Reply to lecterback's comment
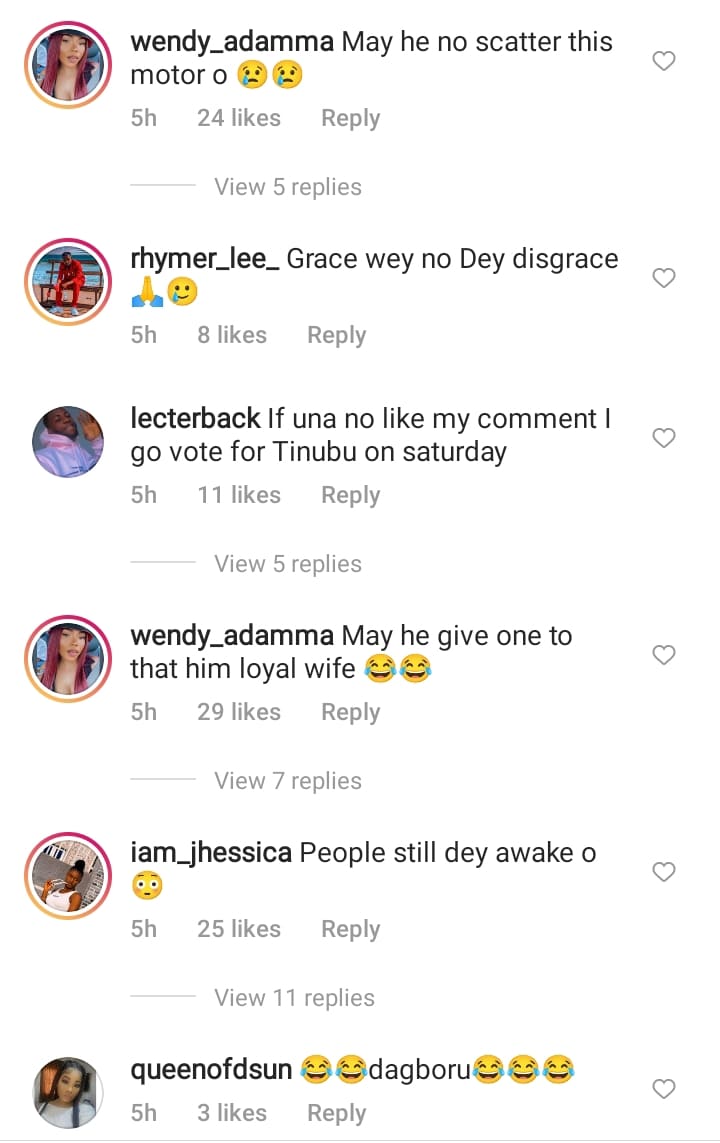The width and height of the screenshot is (720, 1143). tap(350, 495)
